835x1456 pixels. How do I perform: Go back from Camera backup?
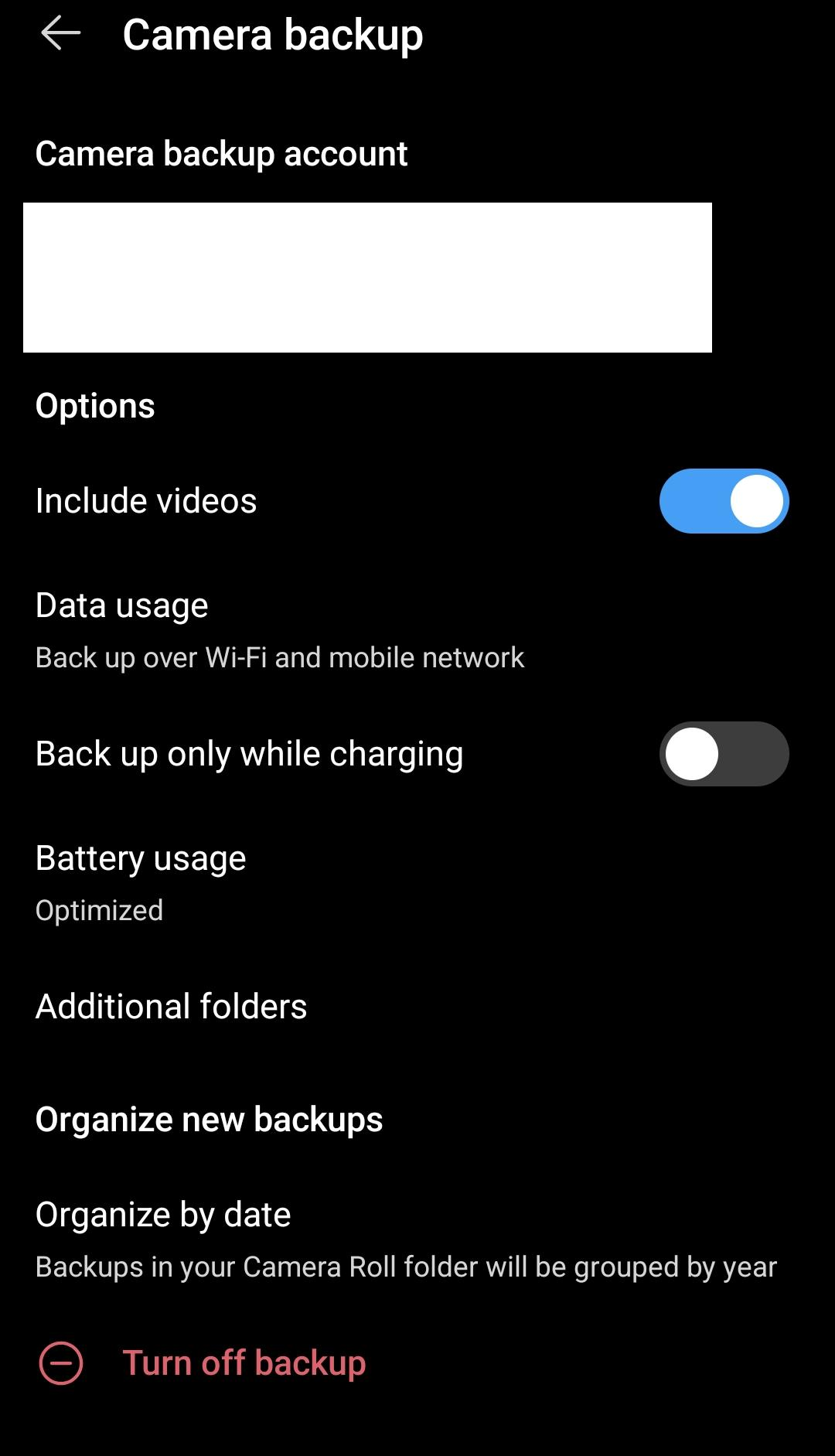(61, 35)
